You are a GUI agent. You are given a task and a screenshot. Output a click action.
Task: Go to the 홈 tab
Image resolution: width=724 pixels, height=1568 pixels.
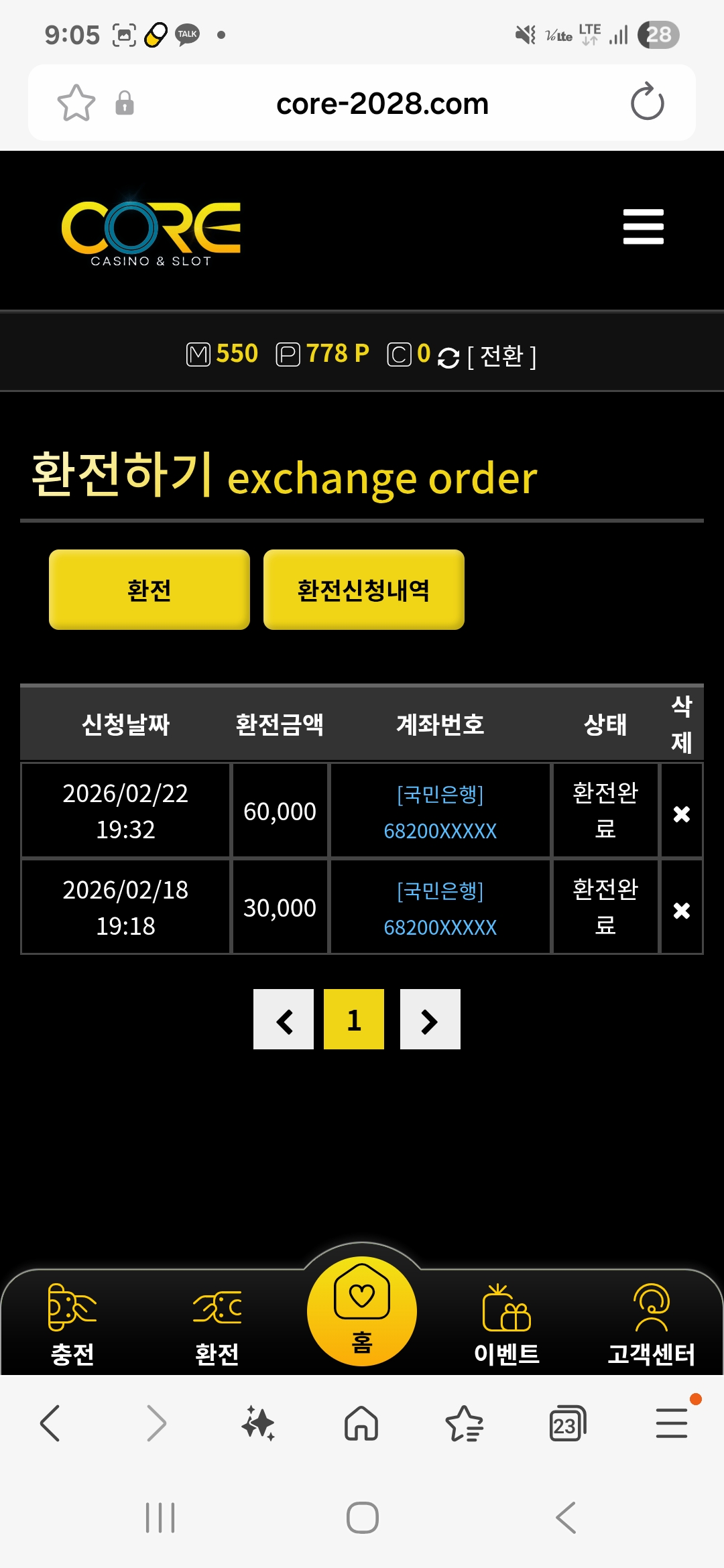click(362, 1311)
